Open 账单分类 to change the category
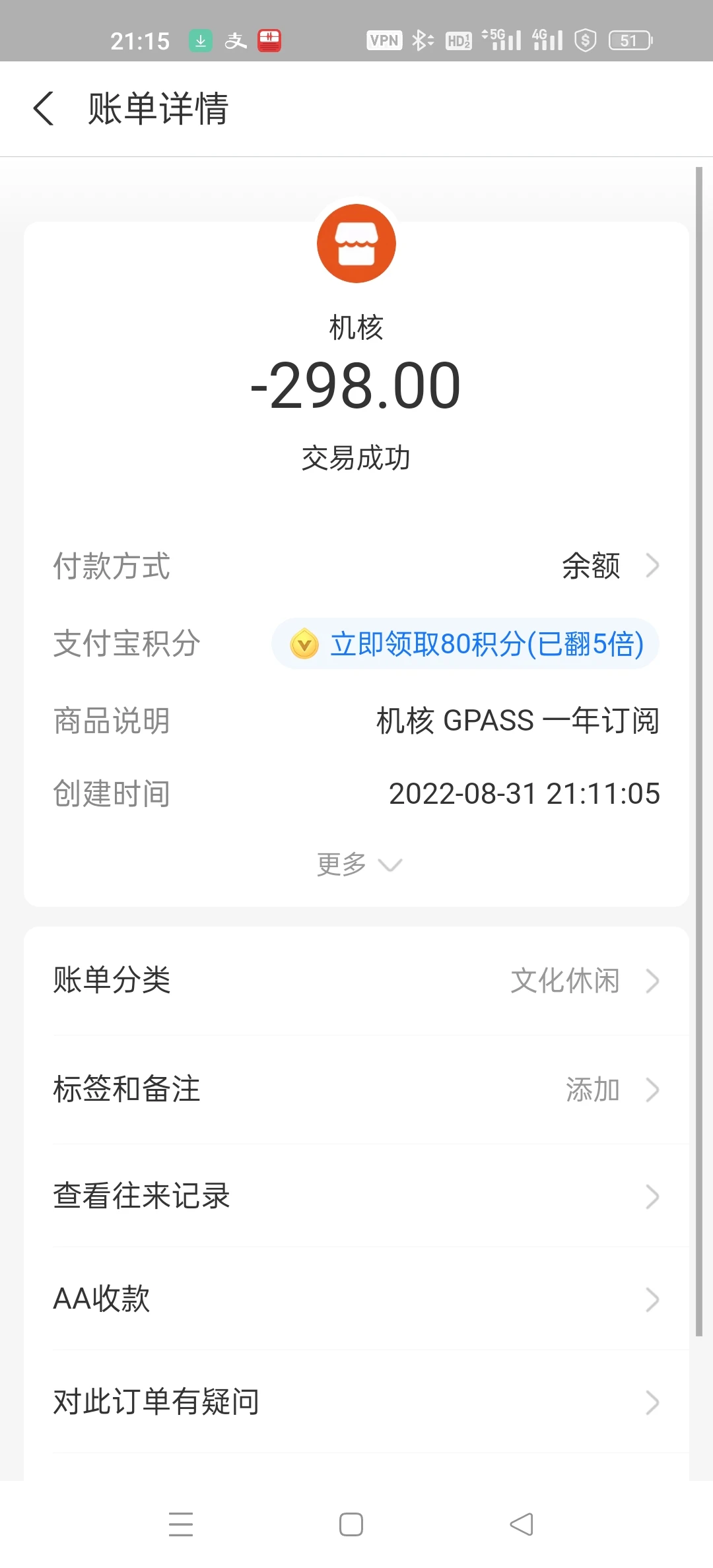713x1568 pixels. 356,981
